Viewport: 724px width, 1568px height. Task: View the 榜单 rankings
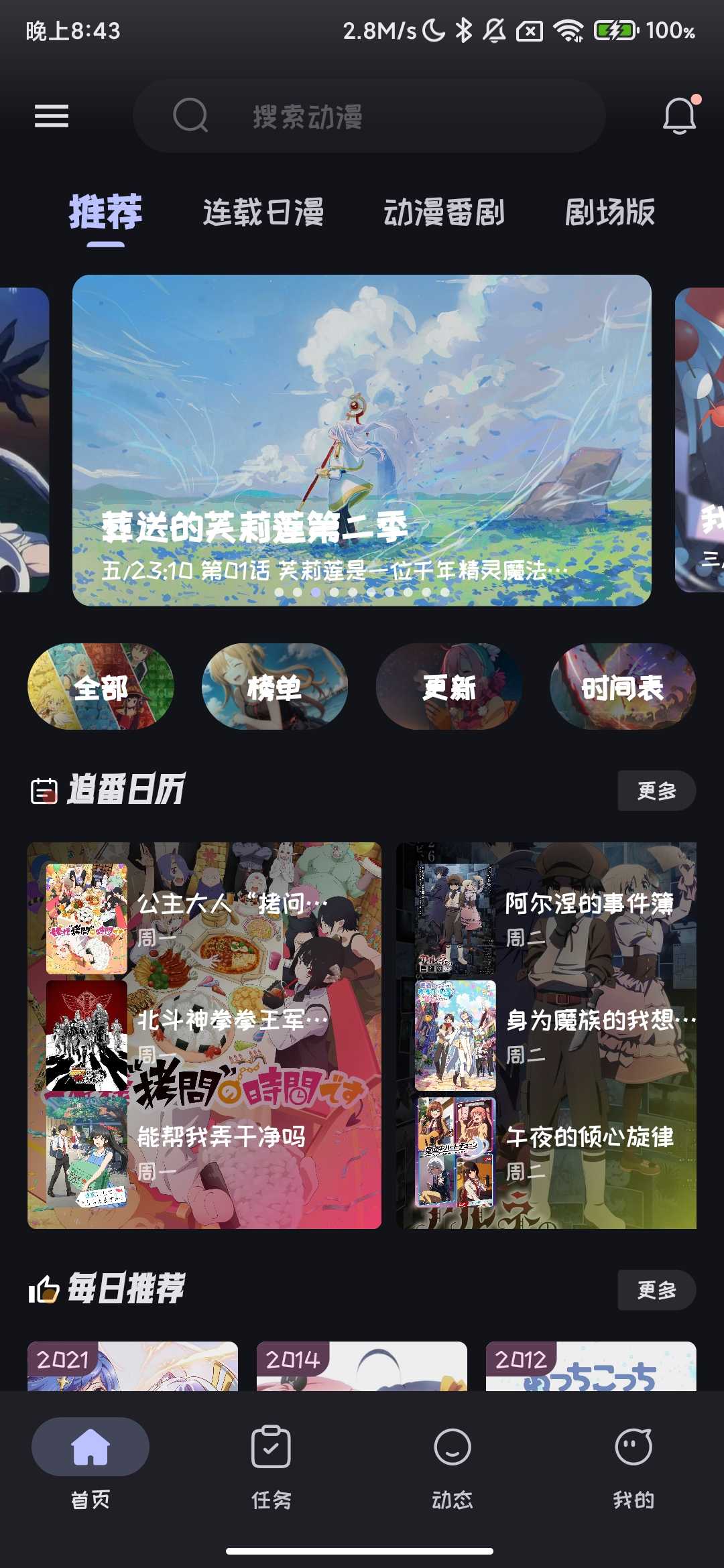pos(274,687)
